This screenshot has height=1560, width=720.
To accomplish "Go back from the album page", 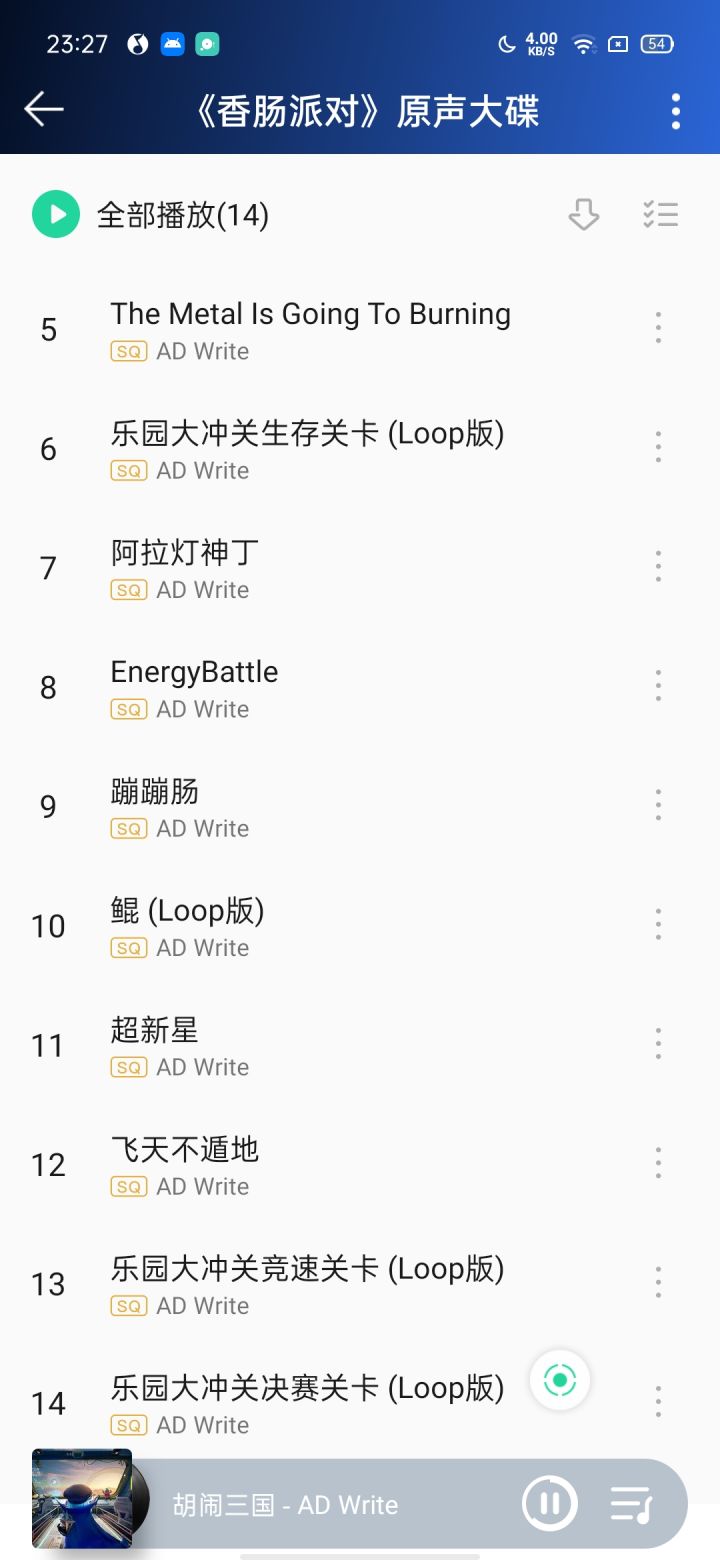I will point(44,109).
